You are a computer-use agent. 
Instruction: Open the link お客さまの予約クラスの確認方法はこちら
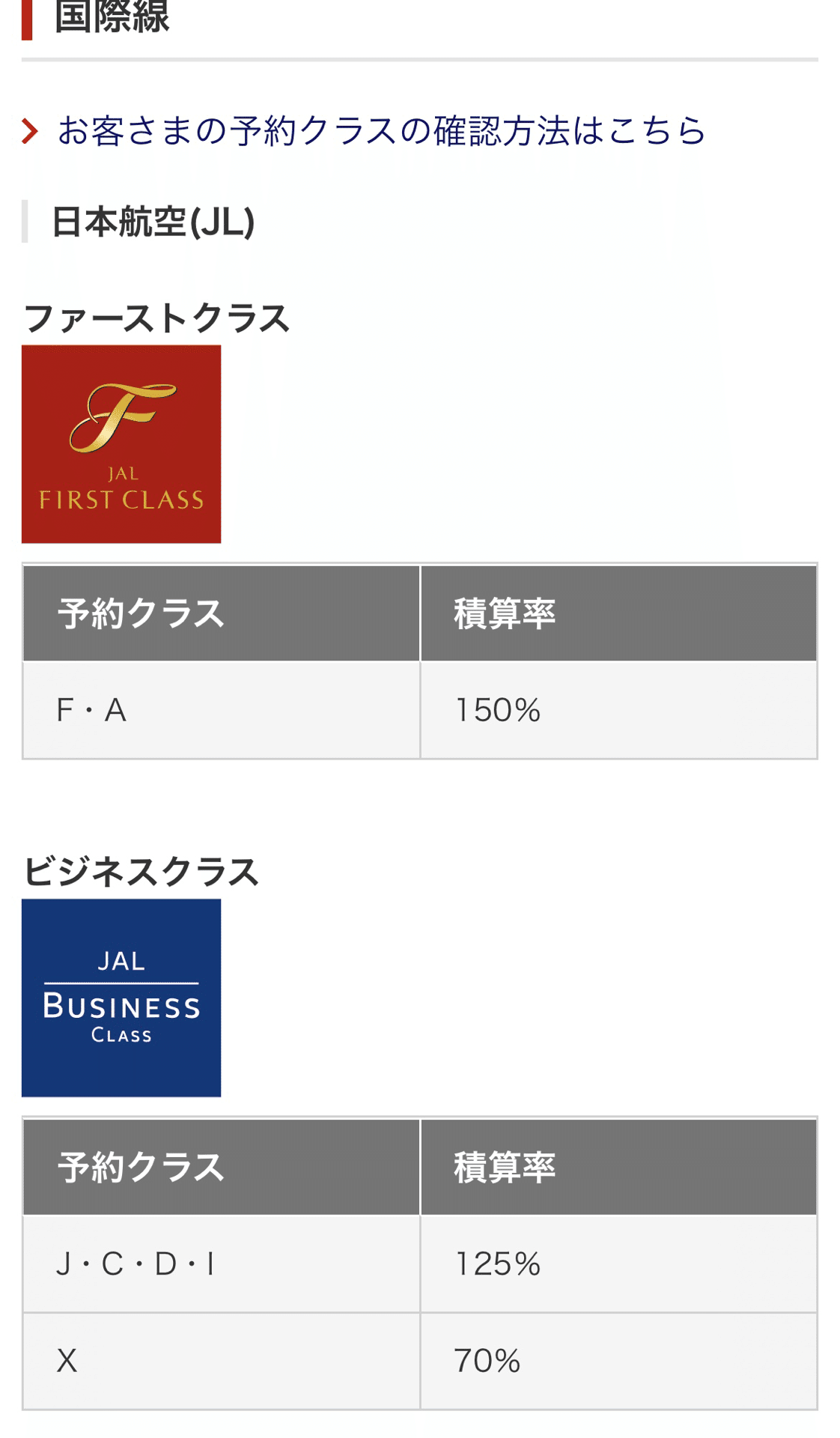(381, 131)
